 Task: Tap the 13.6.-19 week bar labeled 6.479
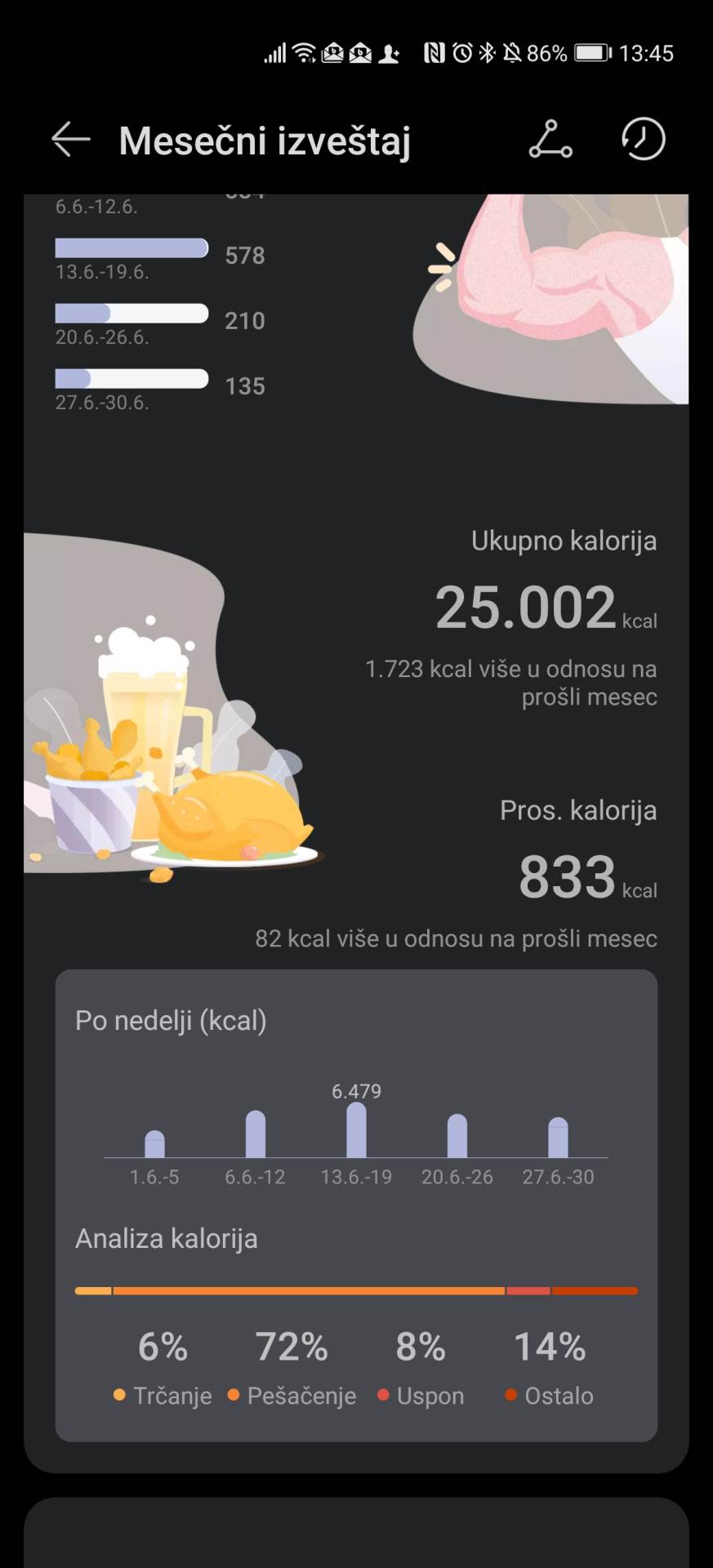pos(356,1131)
